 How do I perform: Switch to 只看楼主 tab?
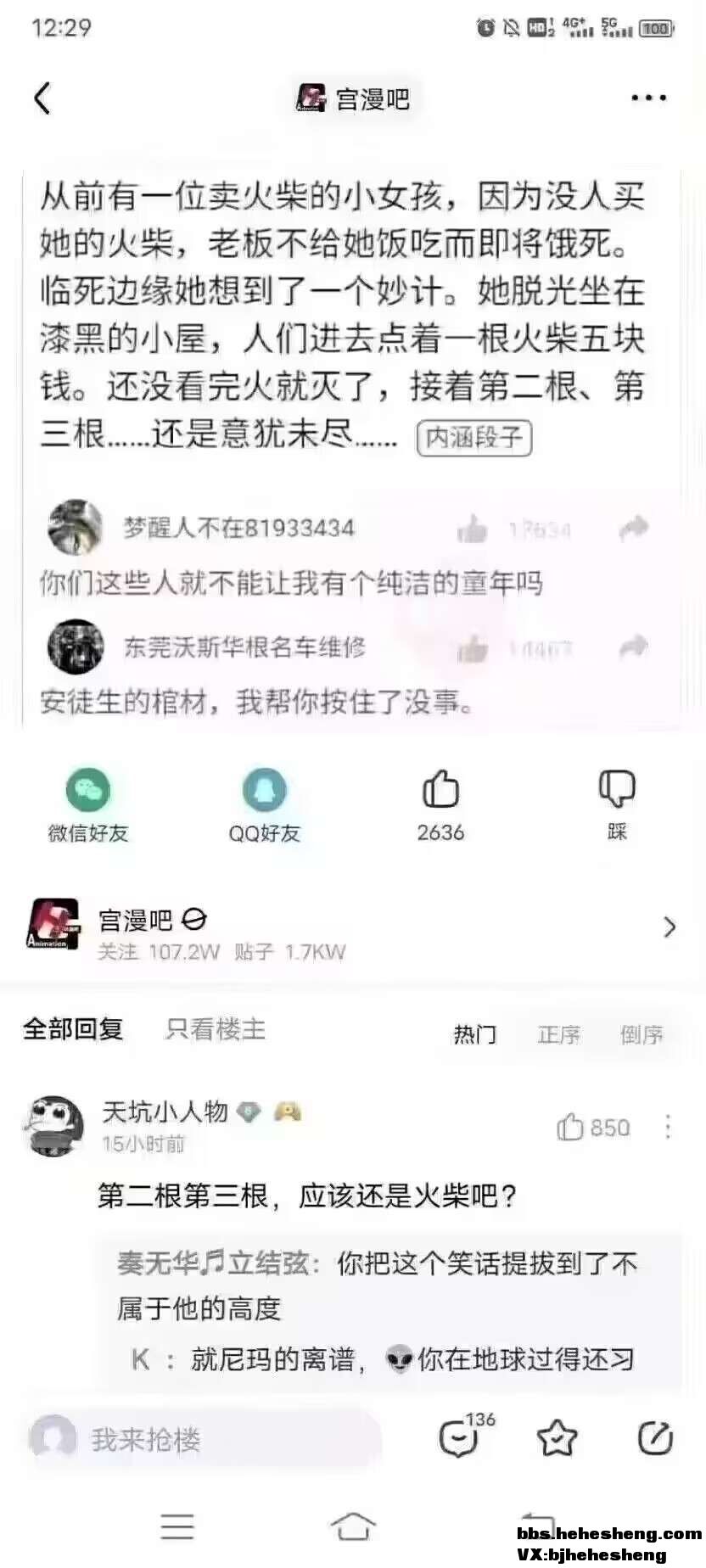216,1029
